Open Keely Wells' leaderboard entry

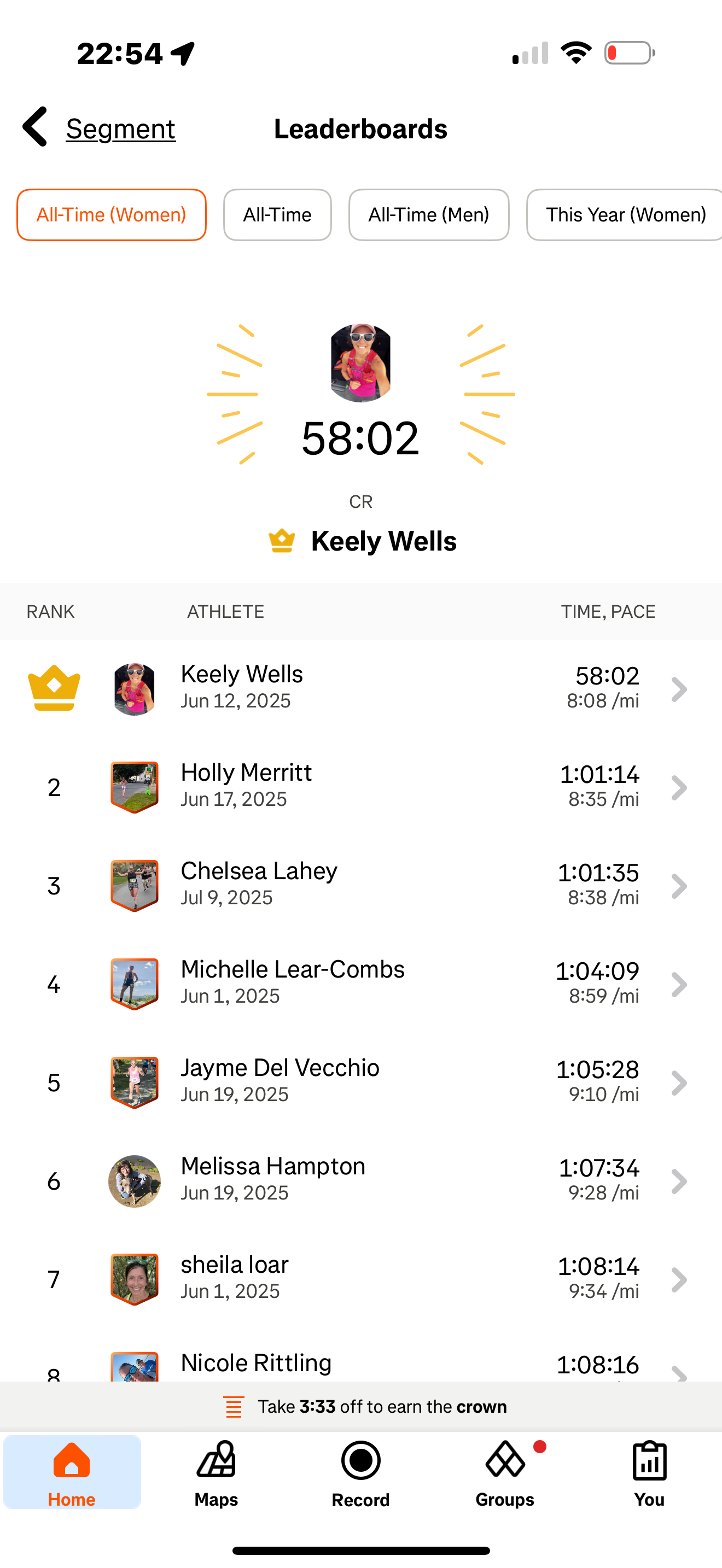(361, 688)
